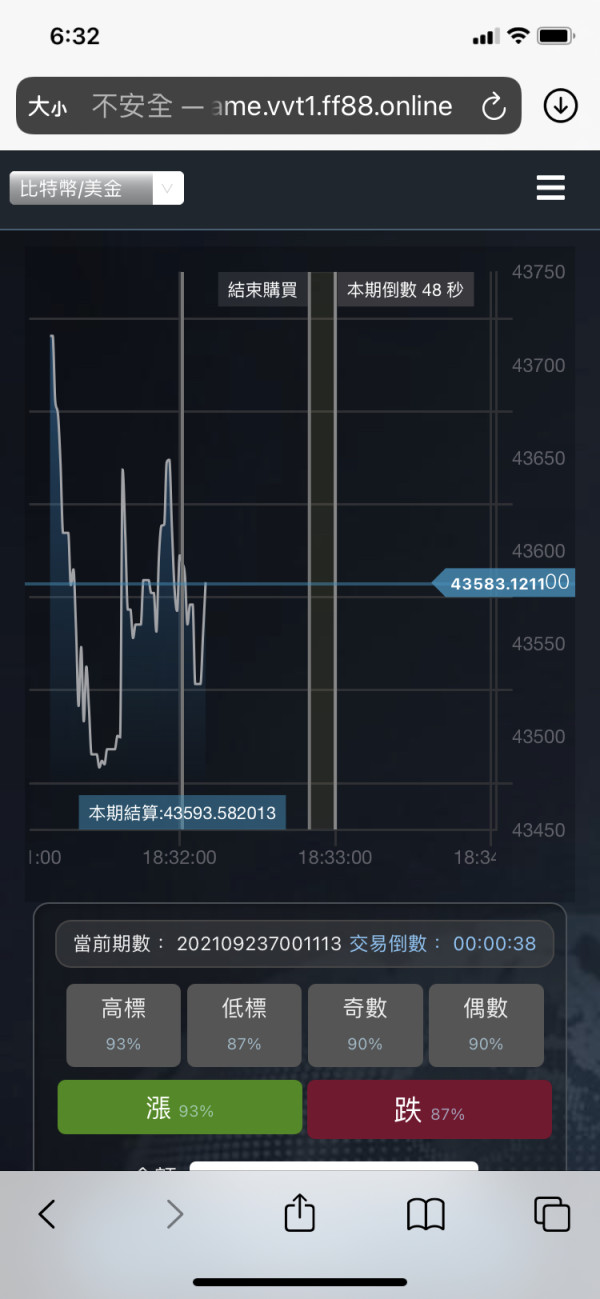
Task: Open text size 大小 settings
Action: [47, 107]
